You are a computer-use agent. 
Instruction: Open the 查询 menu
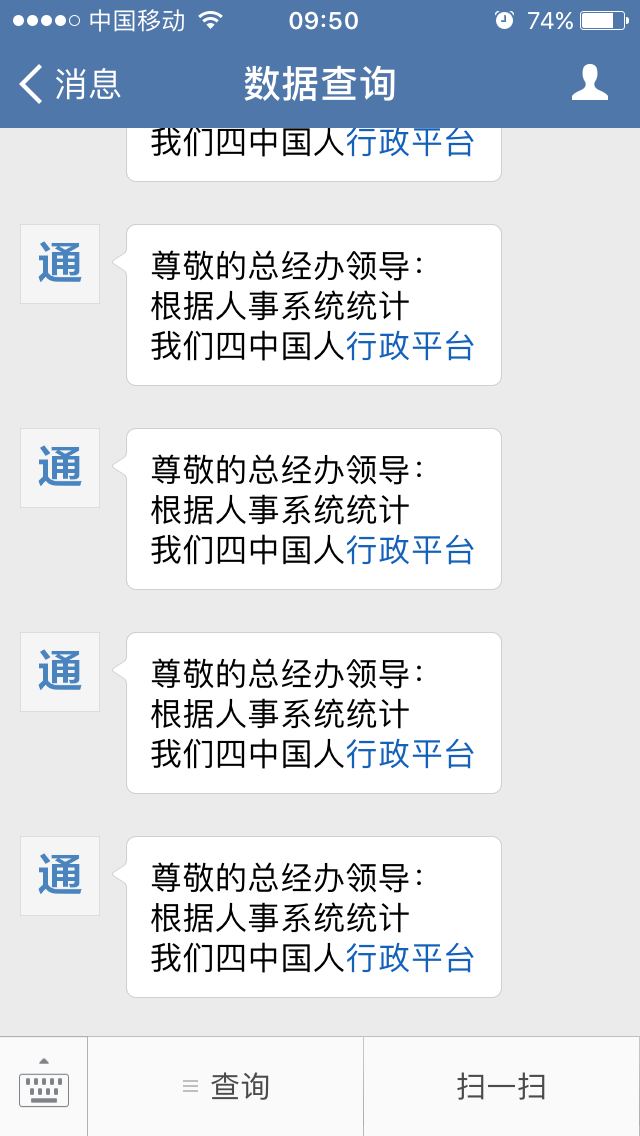[225, 1086]
